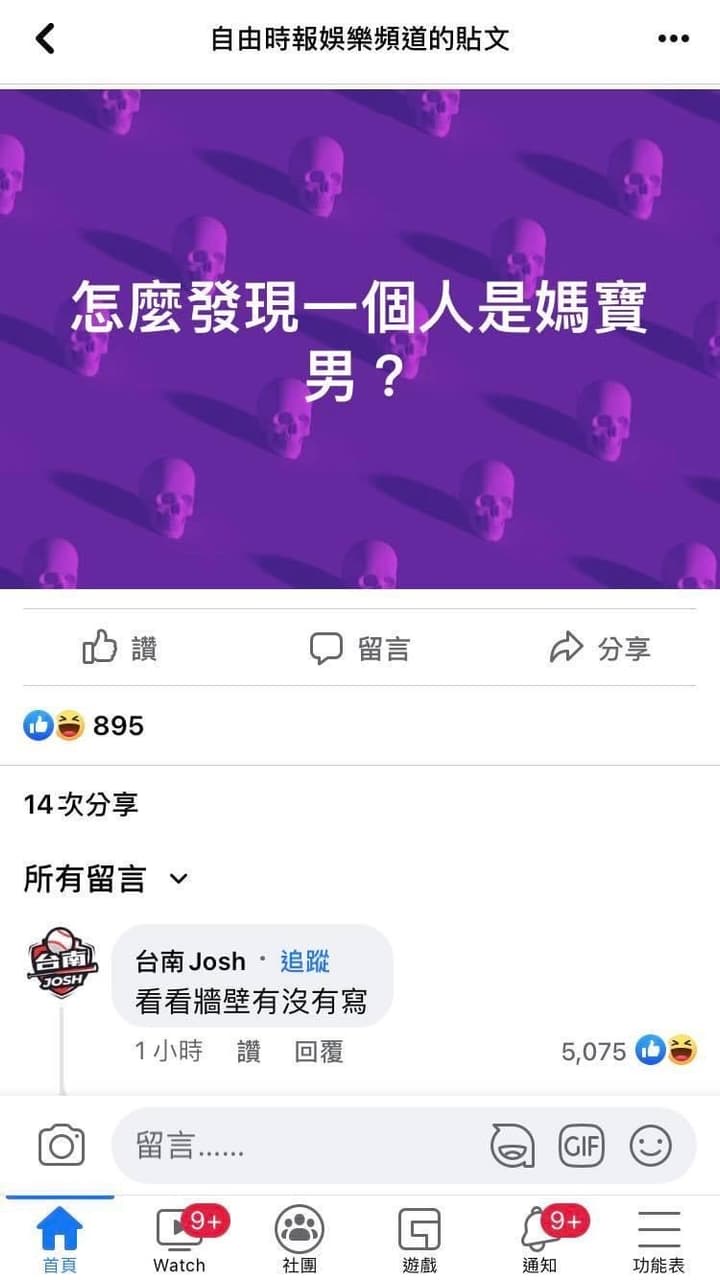Open the 通知 notifications tab
This screenshot has height=1280, width=720.
coord(540,1240)
